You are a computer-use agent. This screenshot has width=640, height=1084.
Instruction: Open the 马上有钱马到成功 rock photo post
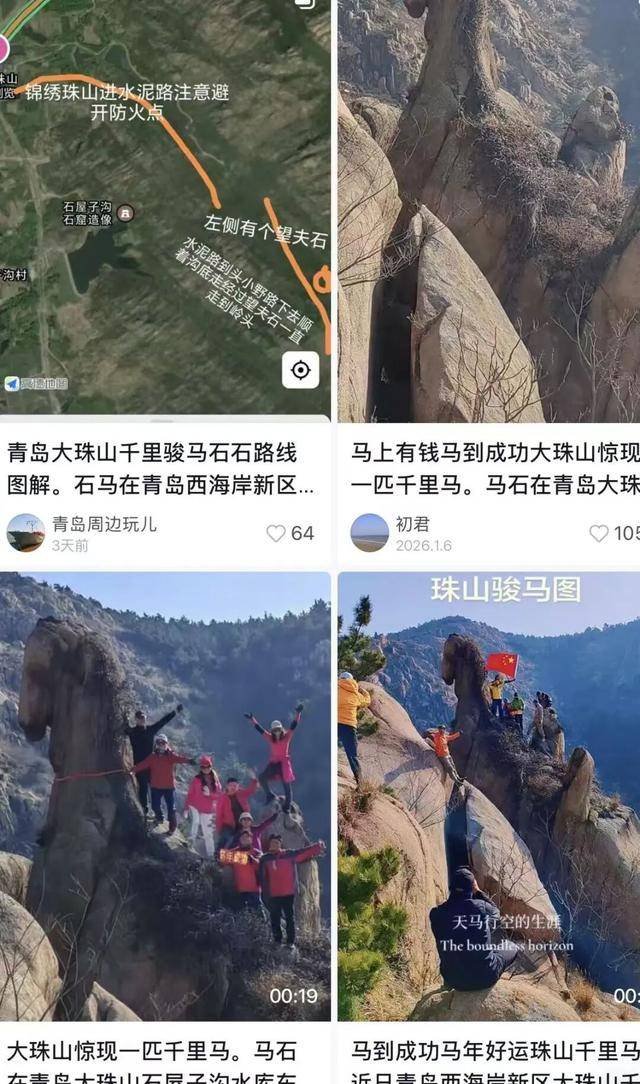point(489,210)
